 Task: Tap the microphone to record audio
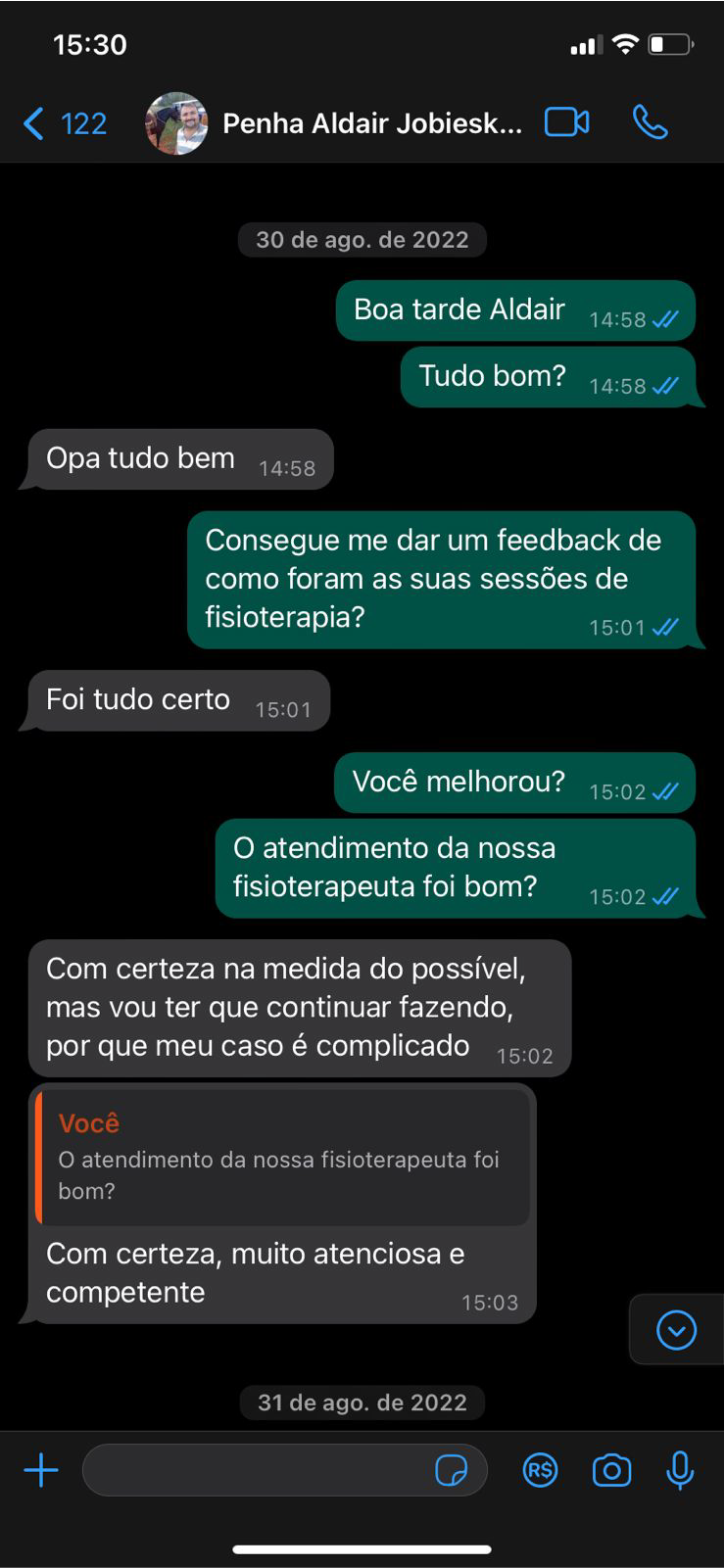pyautogui.click(x=680, y=1470)
